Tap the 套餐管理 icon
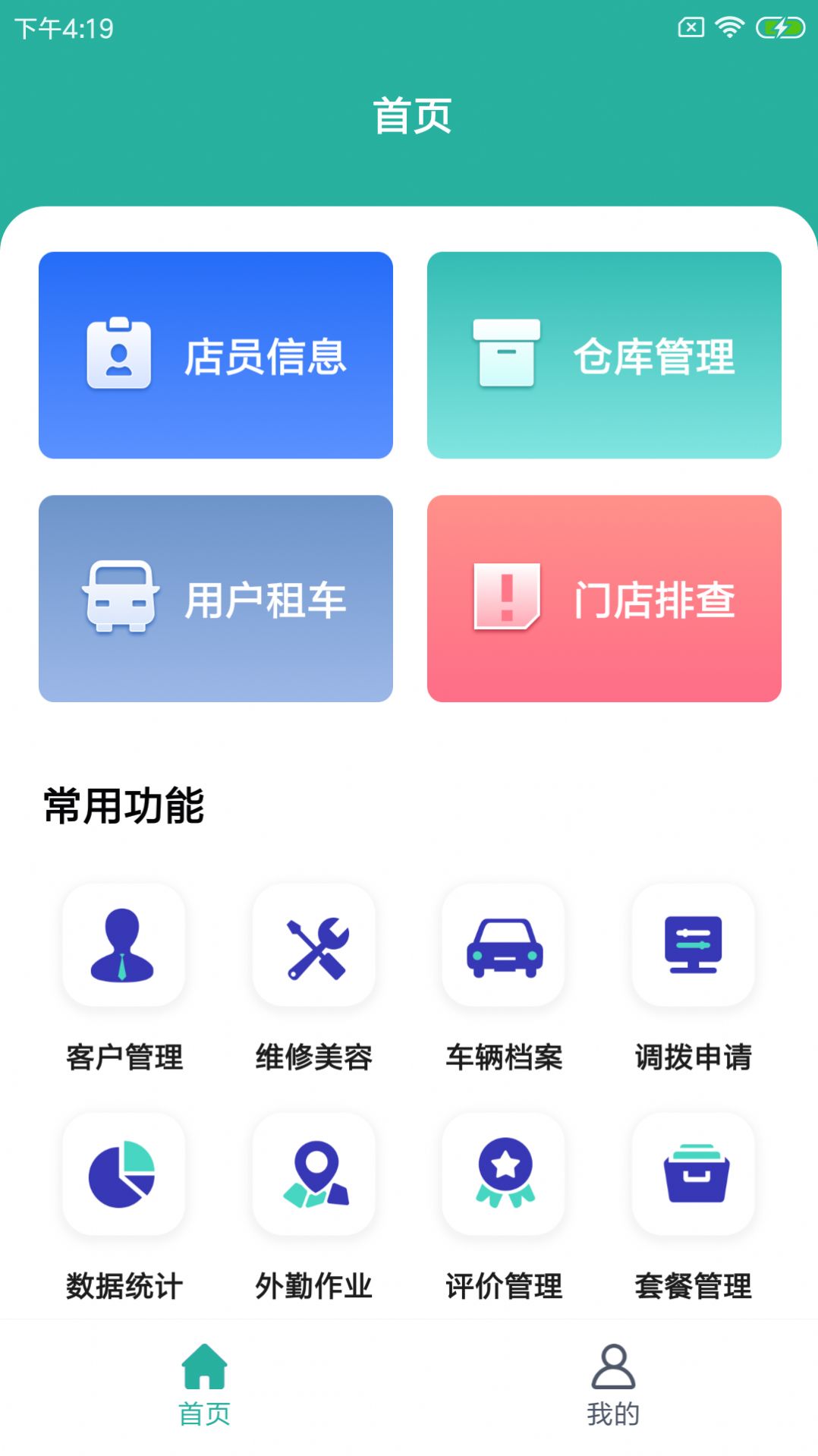This screenshot has width=818, height=1456. point(693,1174)
